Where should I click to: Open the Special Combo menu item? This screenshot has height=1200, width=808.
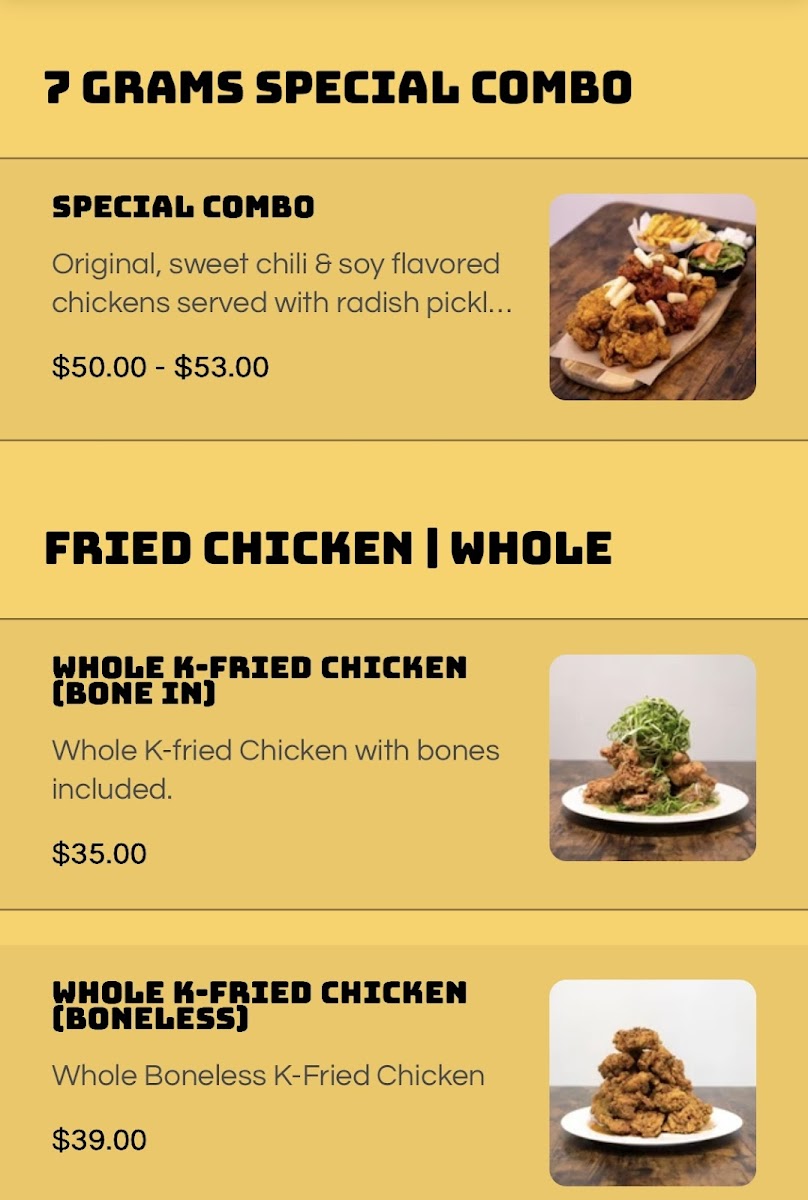point(183,208)
